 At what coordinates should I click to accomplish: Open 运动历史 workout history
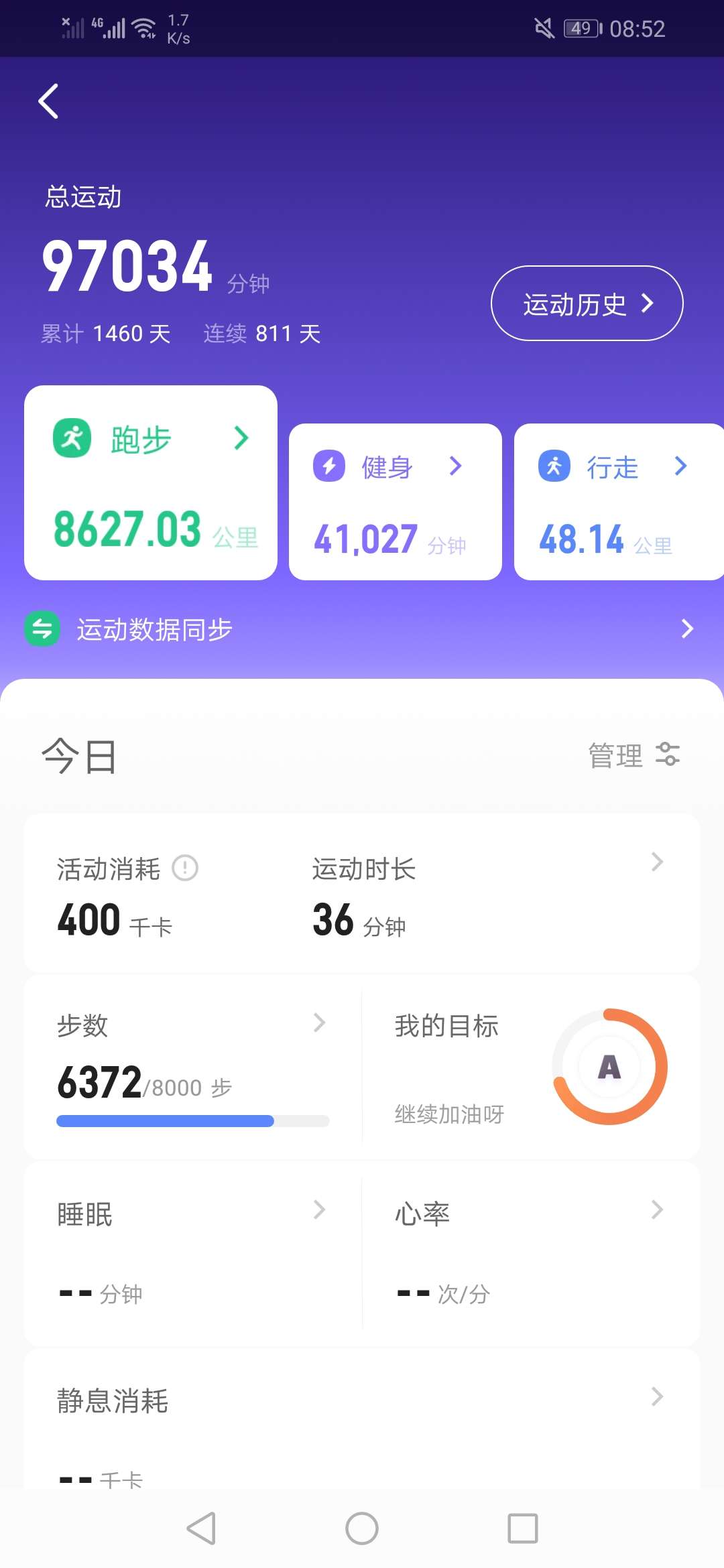pos(587,304)
